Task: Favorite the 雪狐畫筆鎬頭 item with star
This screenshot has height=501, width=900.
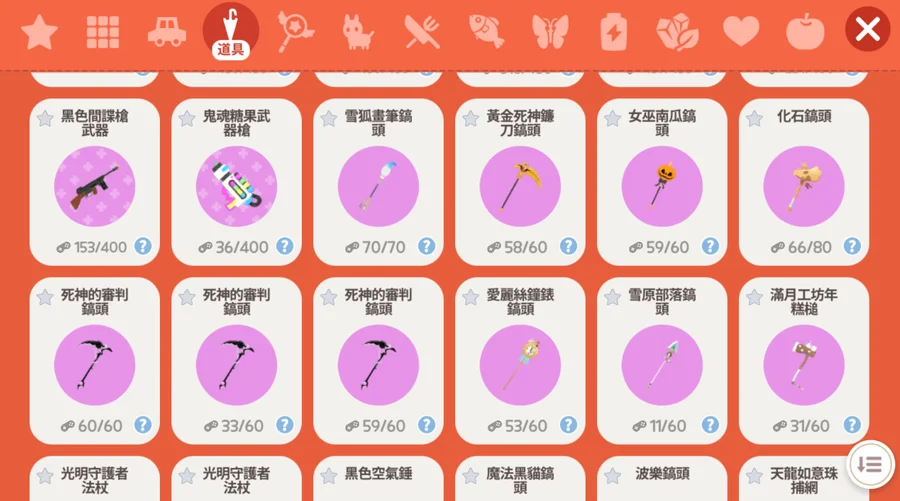Action: coord(329,119)
